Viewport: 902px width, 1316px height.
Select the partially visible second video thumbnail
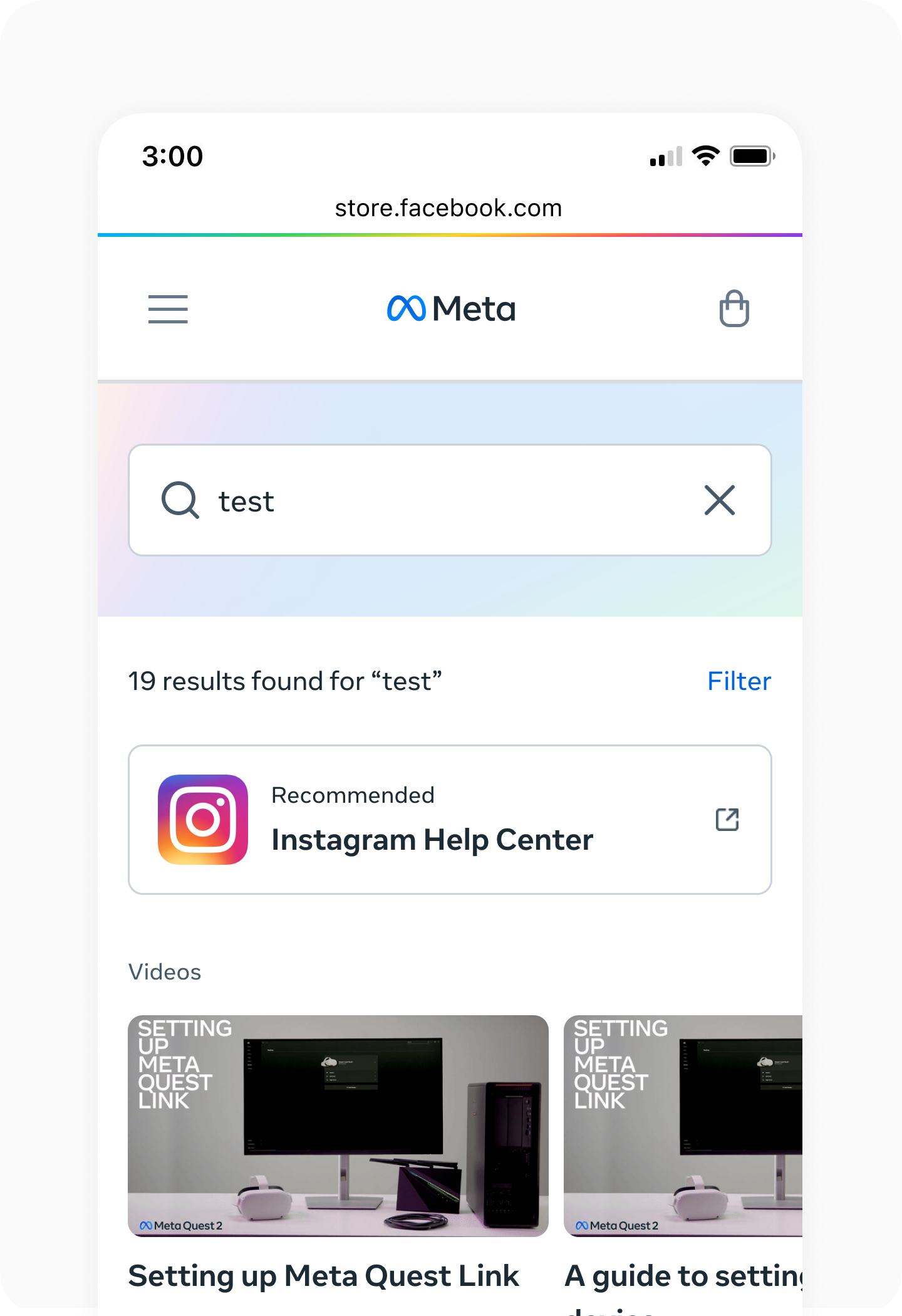tap(683, 1122)
